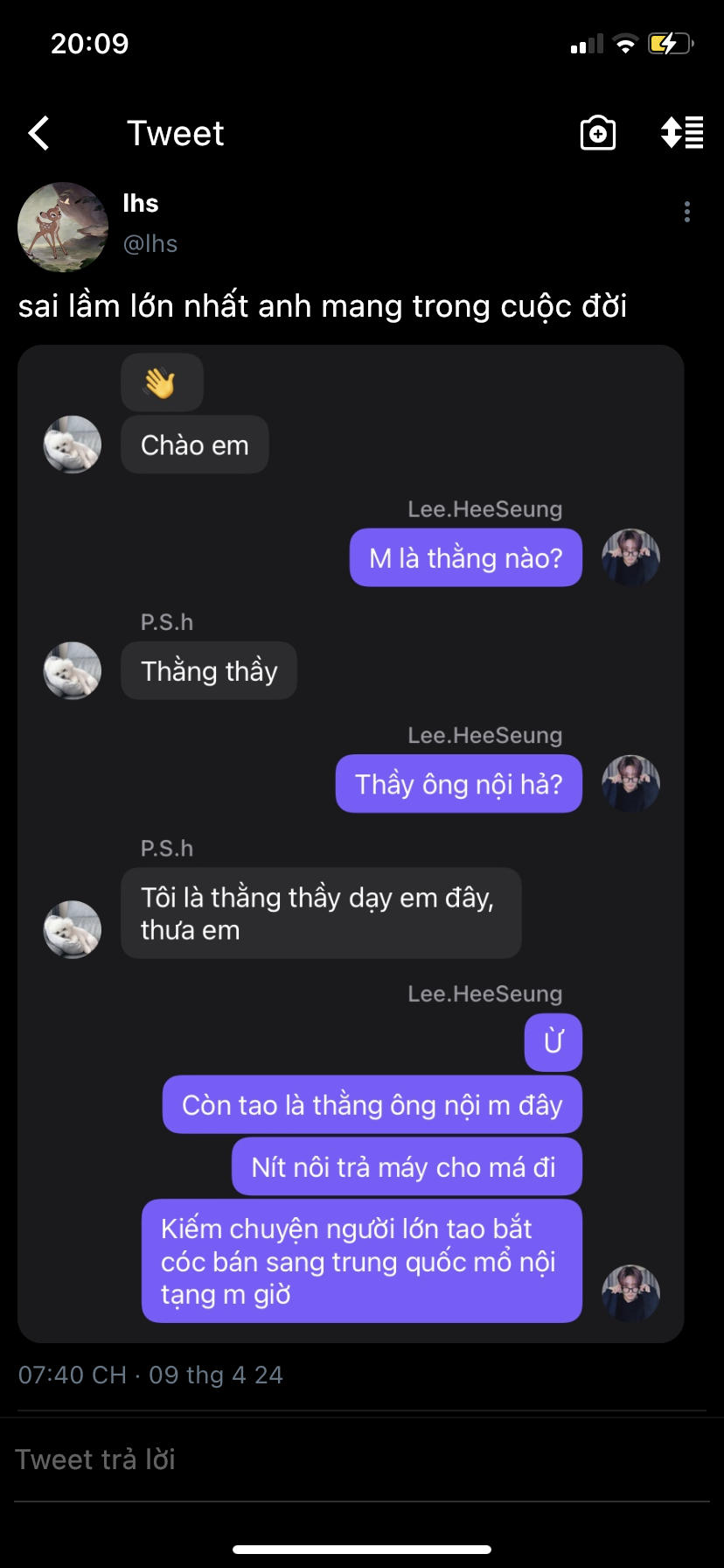Open lhs's profile picture
The height and width of the screenshot is (1568, 724).
(63, 227)
